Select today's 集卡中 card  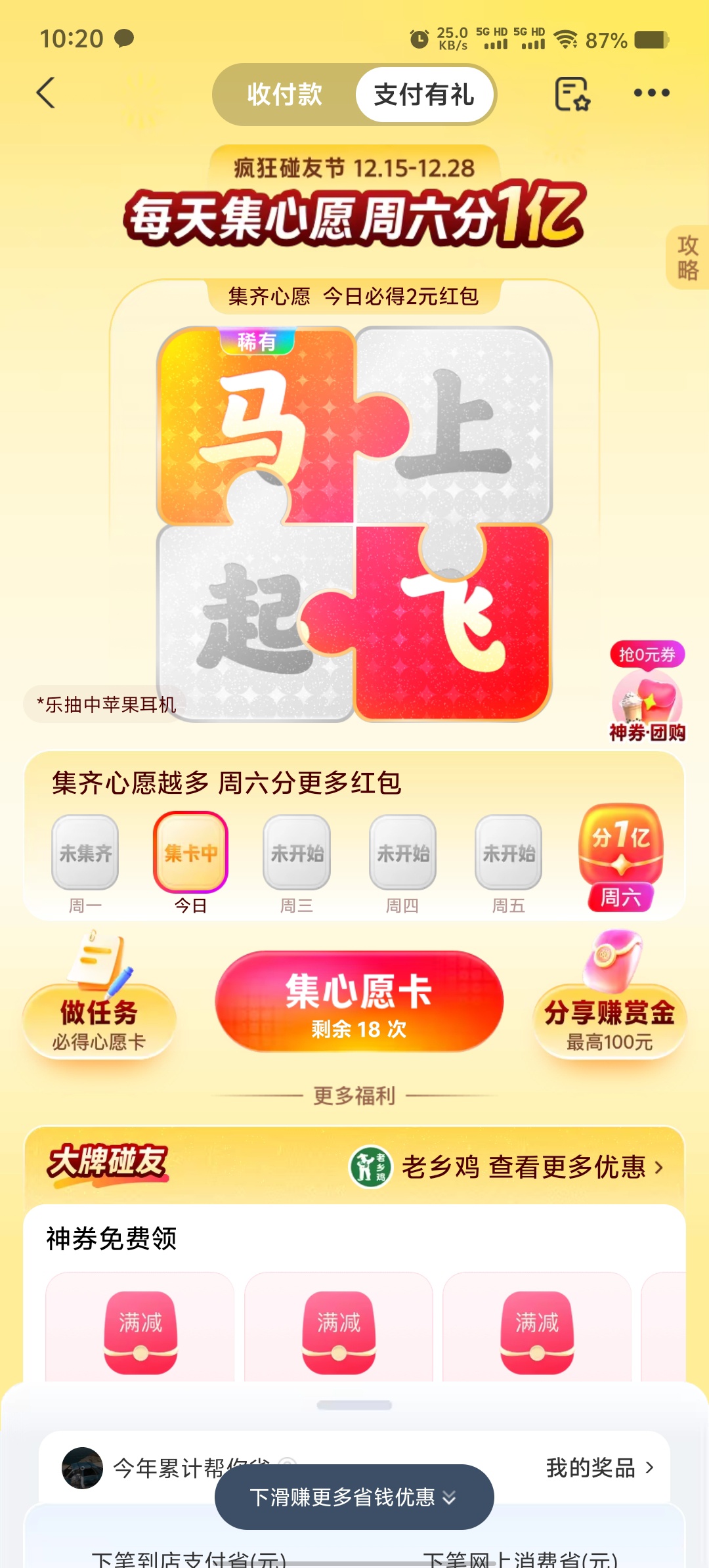coord(190,854)
